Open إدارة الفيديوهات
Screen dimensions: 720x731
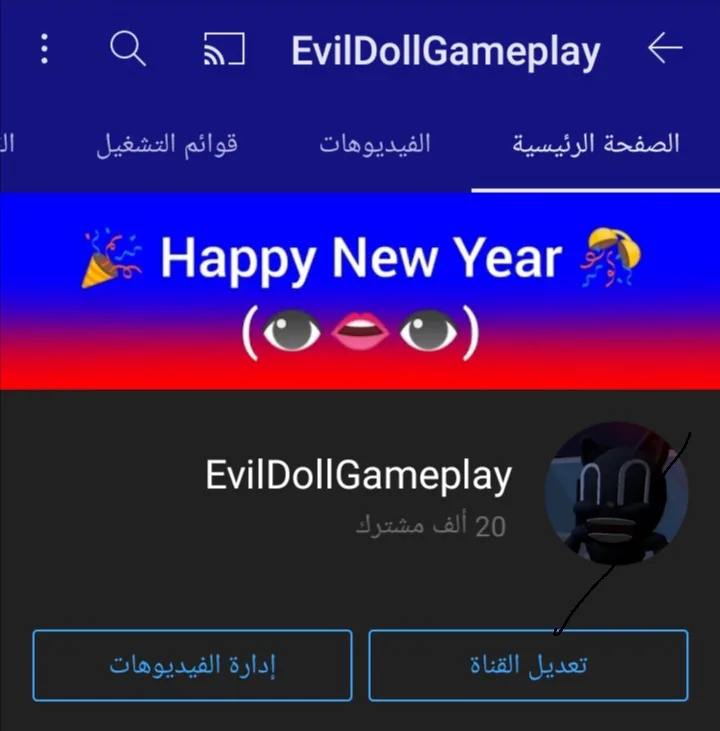pyautogui.click(x=192, y=665)
